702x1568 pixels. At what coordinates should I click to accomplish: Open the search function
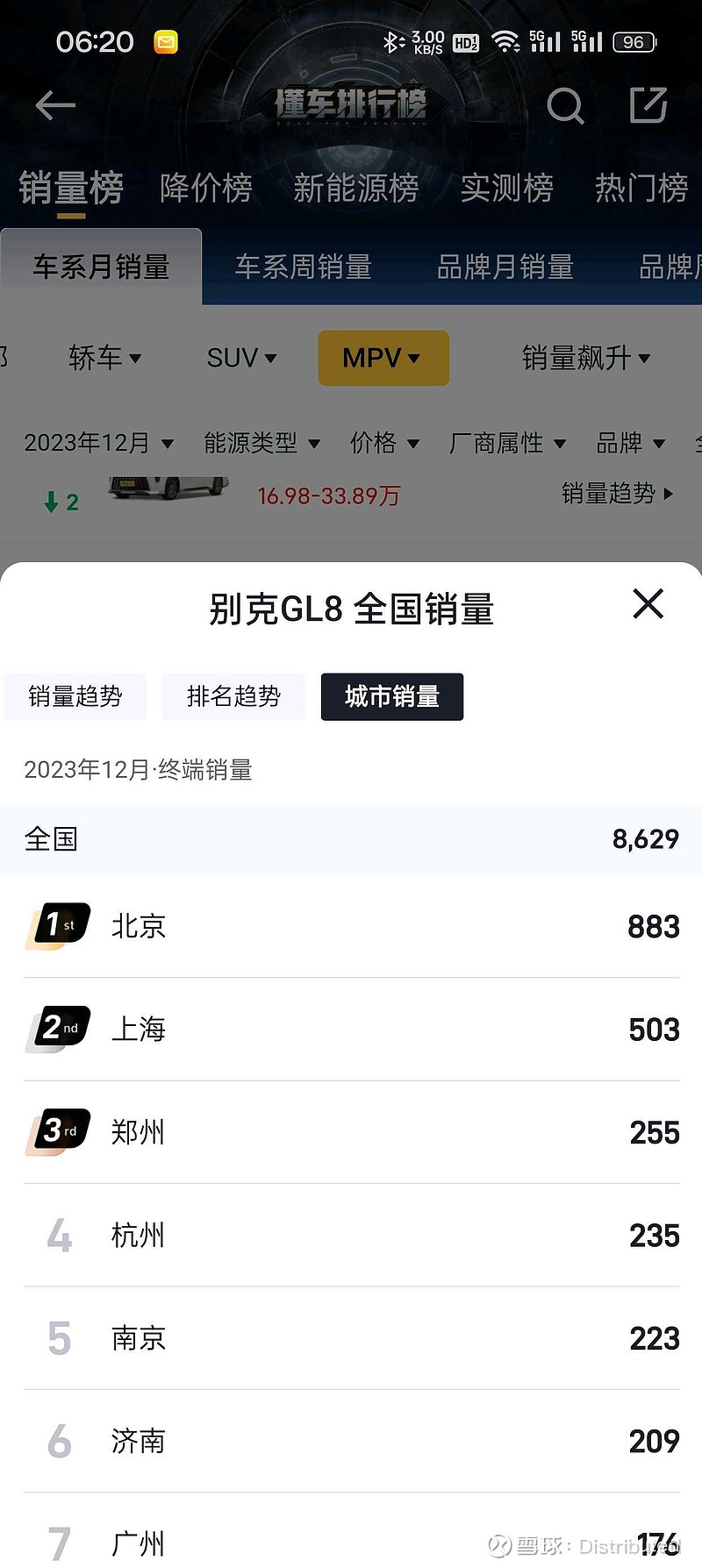566,105
